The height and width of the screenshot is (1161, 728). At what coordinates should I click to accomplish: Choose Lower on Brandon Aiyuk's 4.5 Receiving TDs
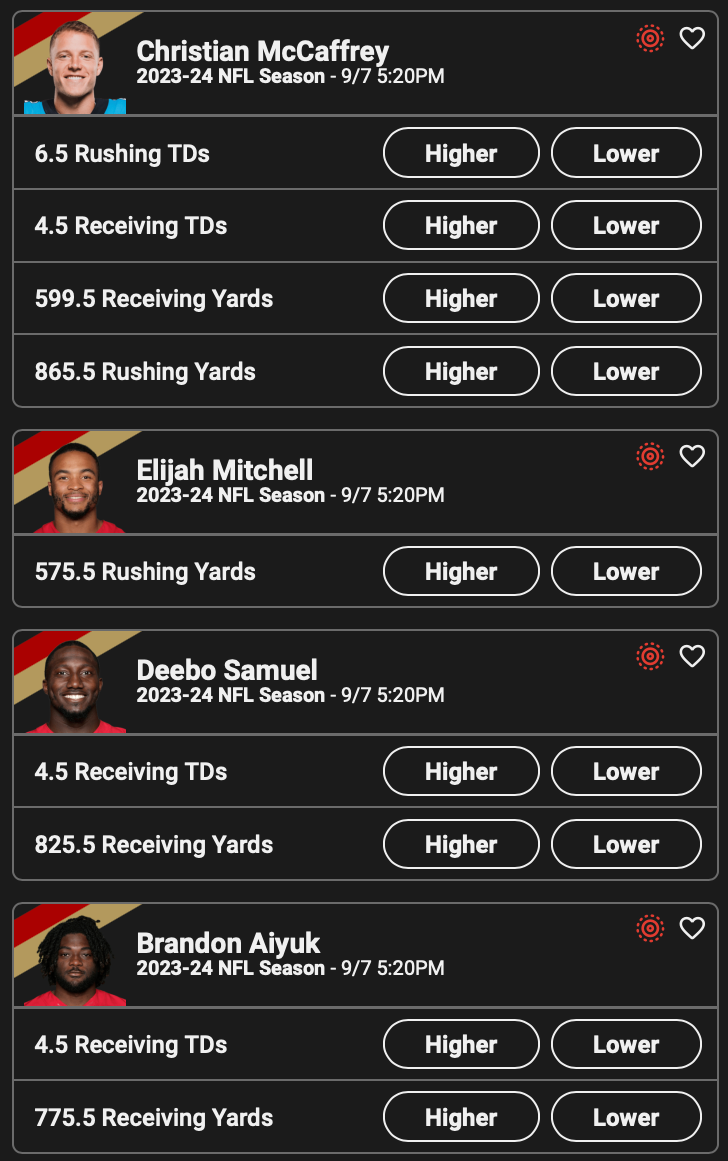point(626,1045)
